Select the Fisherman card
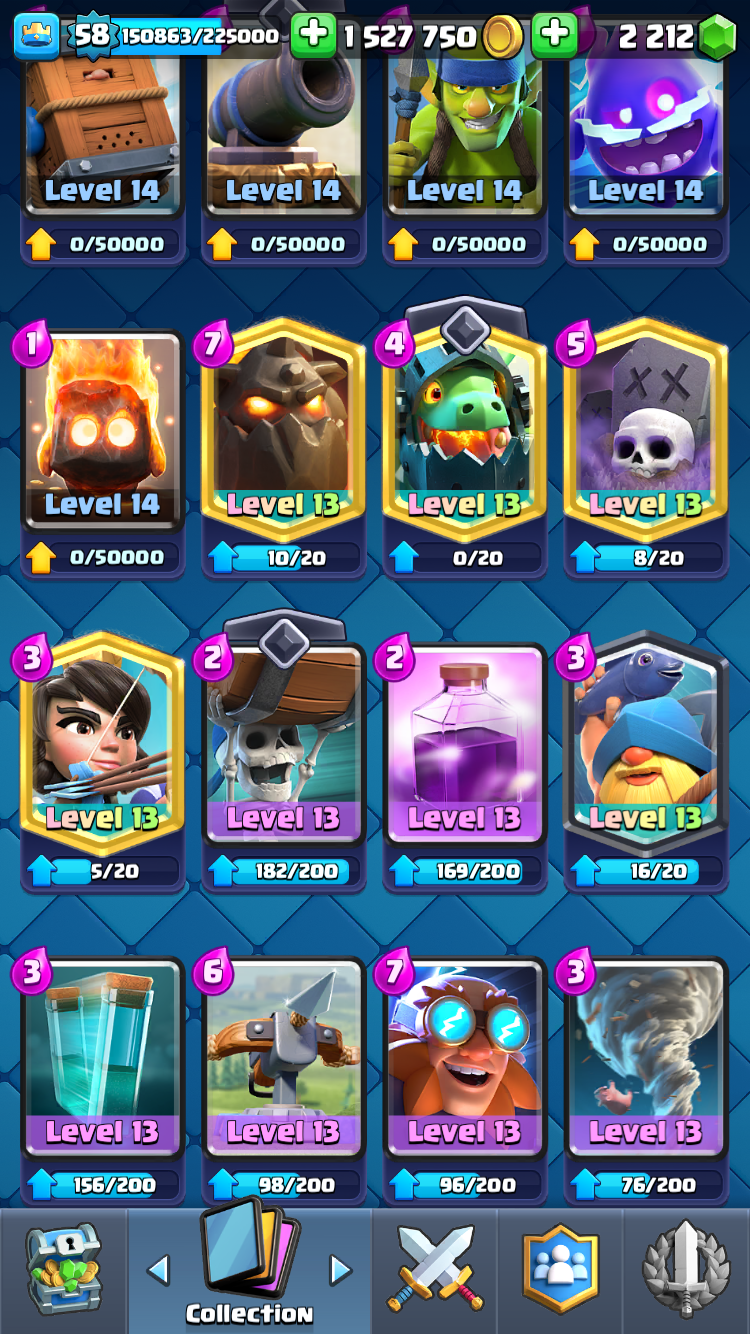The image size is (750, 1334). coord(645,745)
